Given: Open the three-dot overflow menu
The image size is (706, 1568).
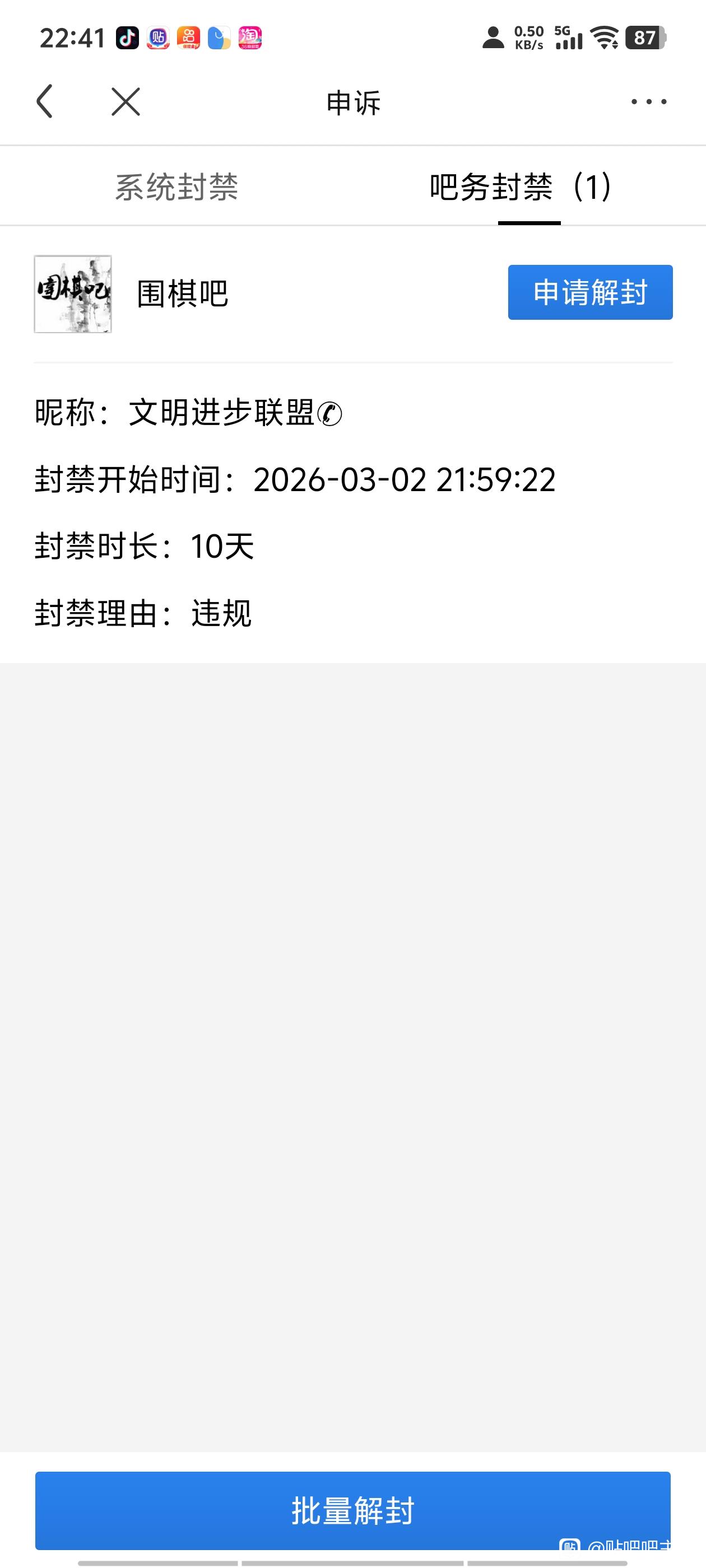Looking at the screenshot, I should tap(648, 102).
